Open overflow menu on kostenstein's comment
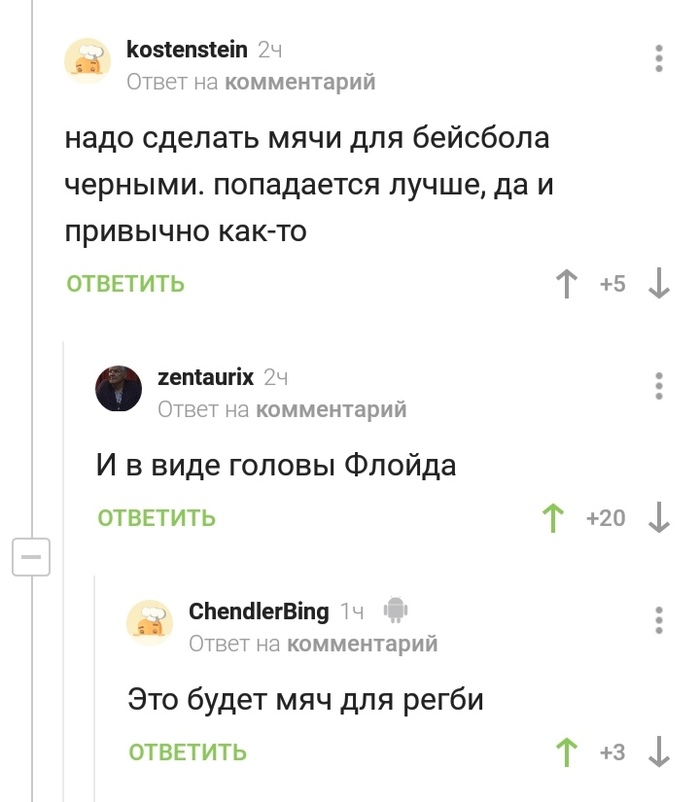The image size is (700, 802). [x=659, y=58]
